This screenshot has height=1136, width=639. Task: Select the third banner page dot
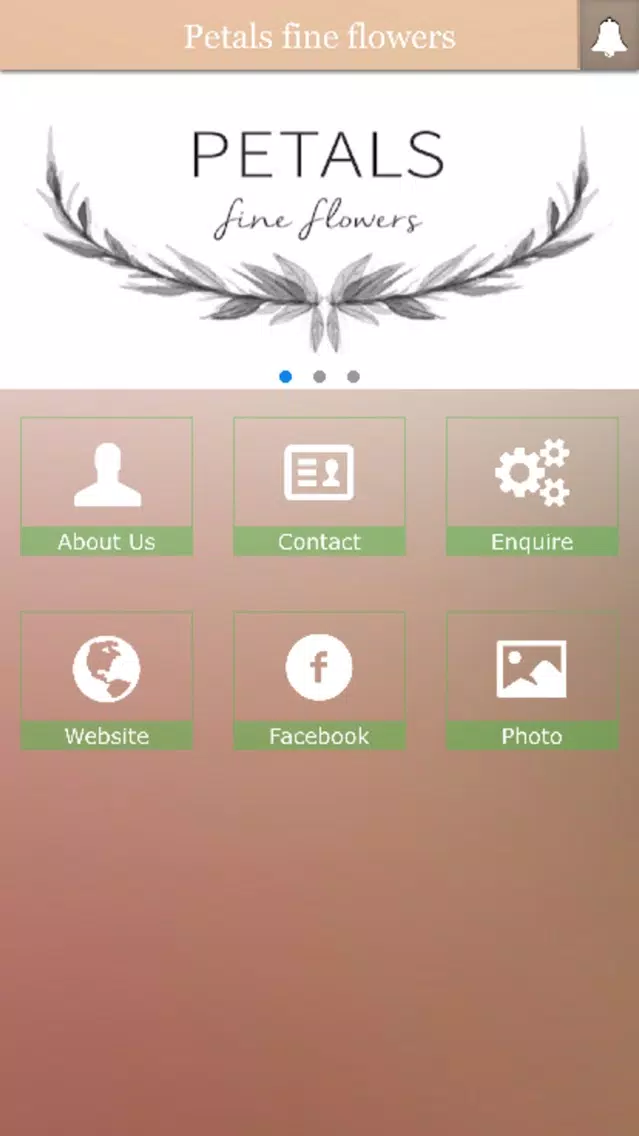pyautogui.click(x=353, y=377)
